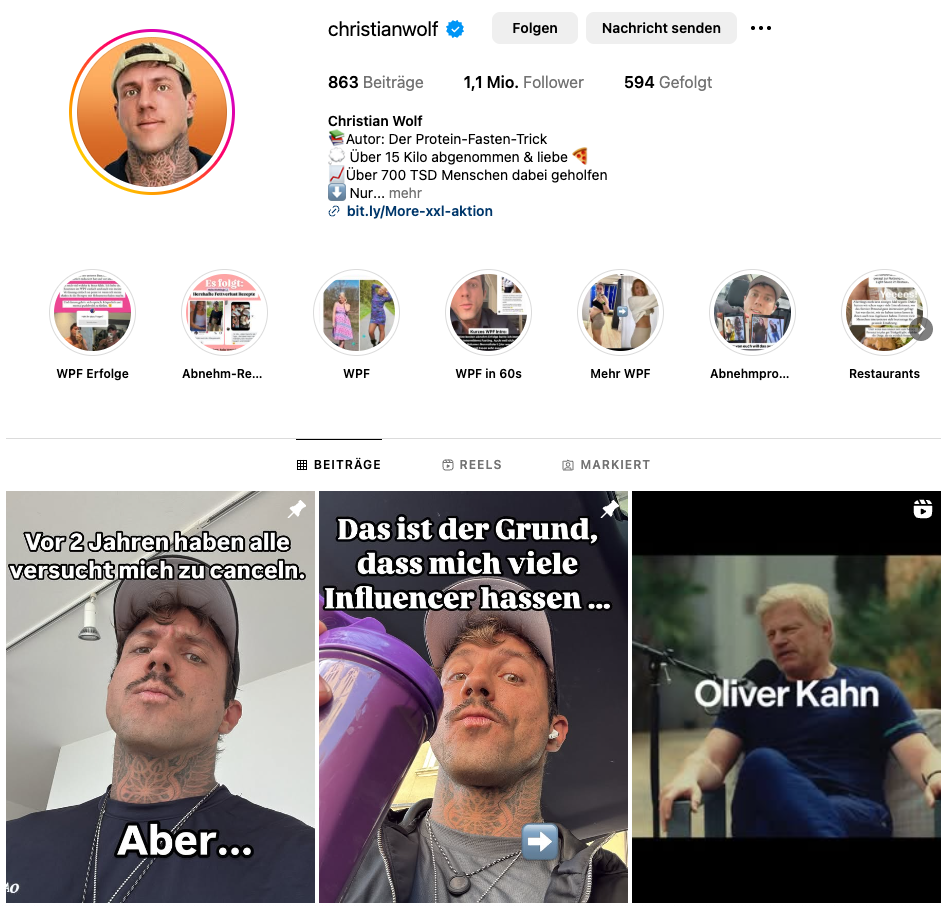Open the WPF in 60s highlight
The image size is (946, 906).
488,312
